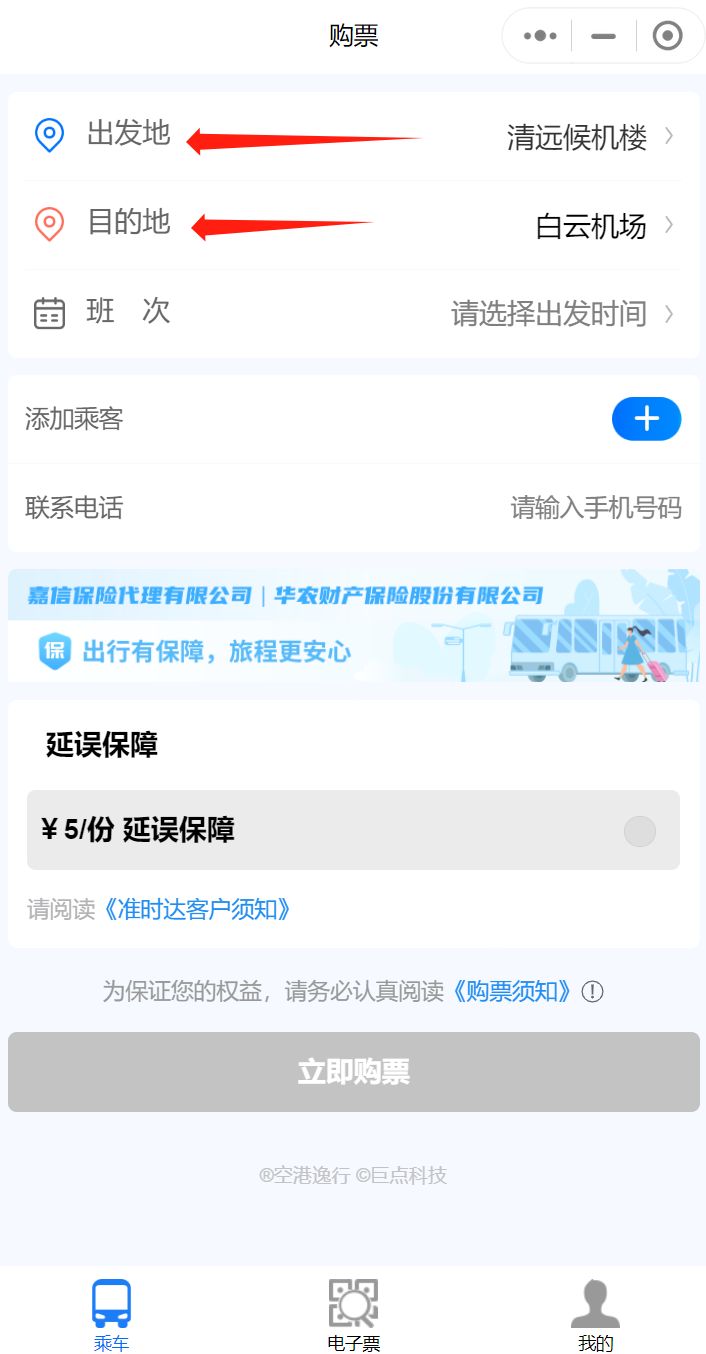Minimize the mini program

click(603, 36)
